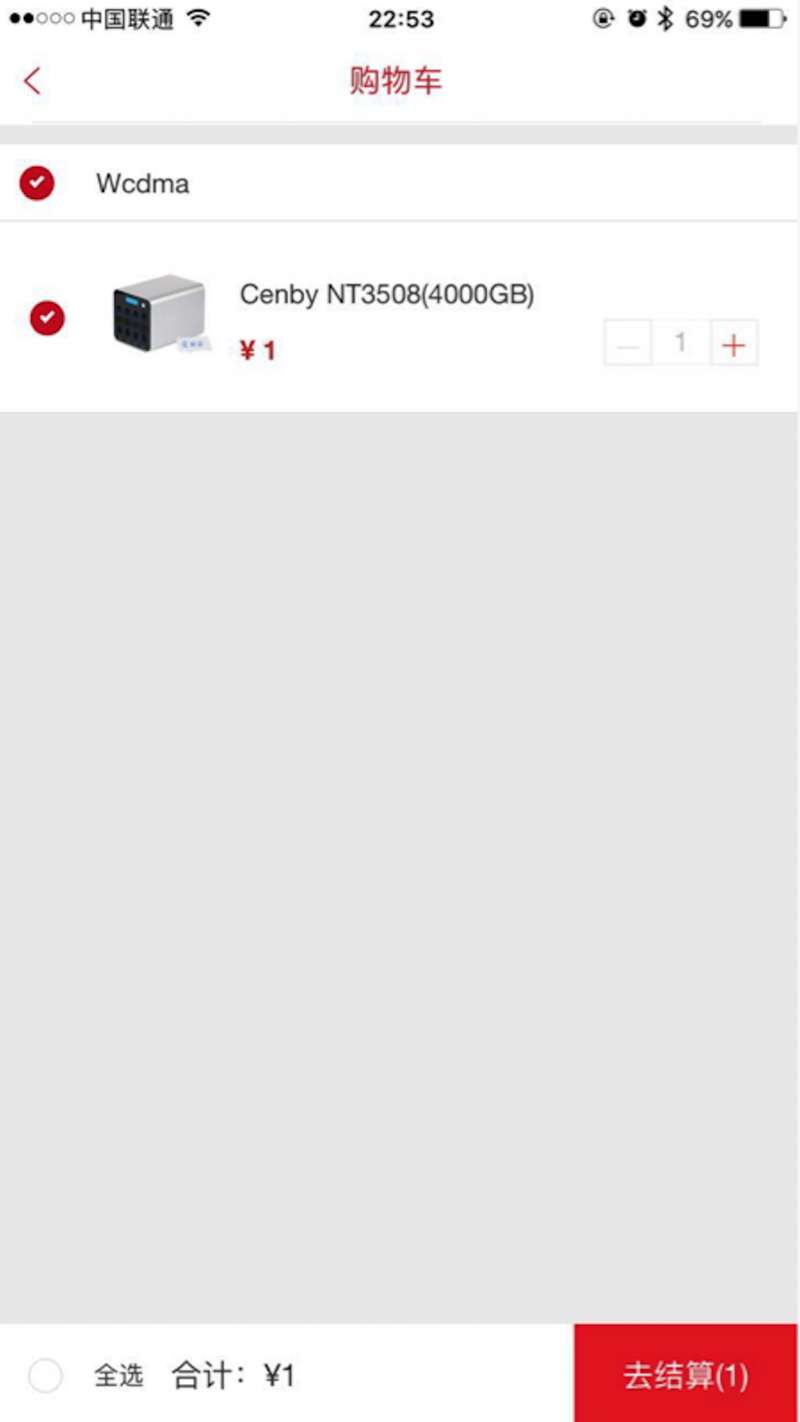
Task: Go back from the shopping cart
Action: tap(32, 81)
